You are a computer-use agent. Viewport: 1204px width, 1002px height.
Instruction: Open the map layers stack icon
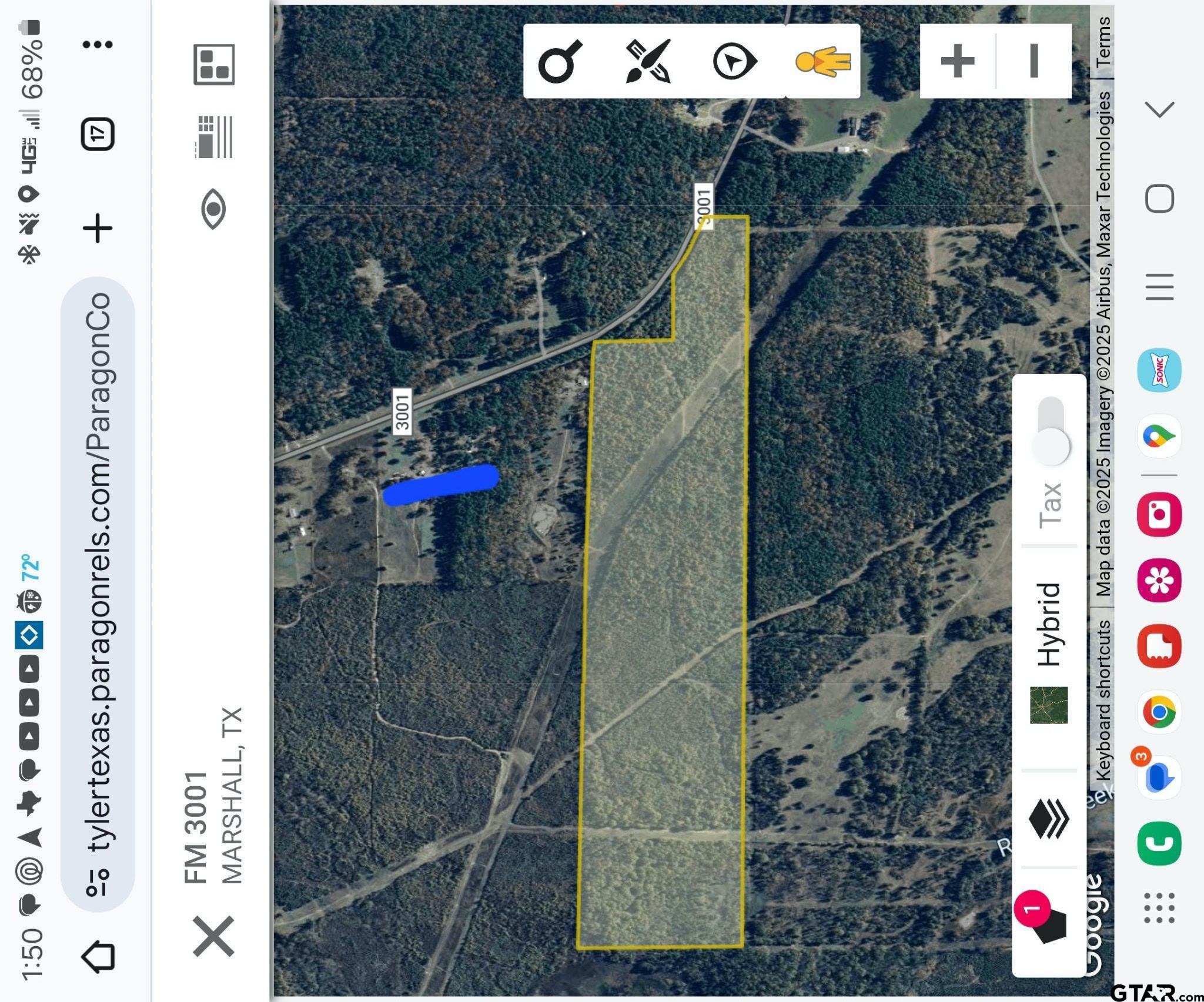[1049, 818]
